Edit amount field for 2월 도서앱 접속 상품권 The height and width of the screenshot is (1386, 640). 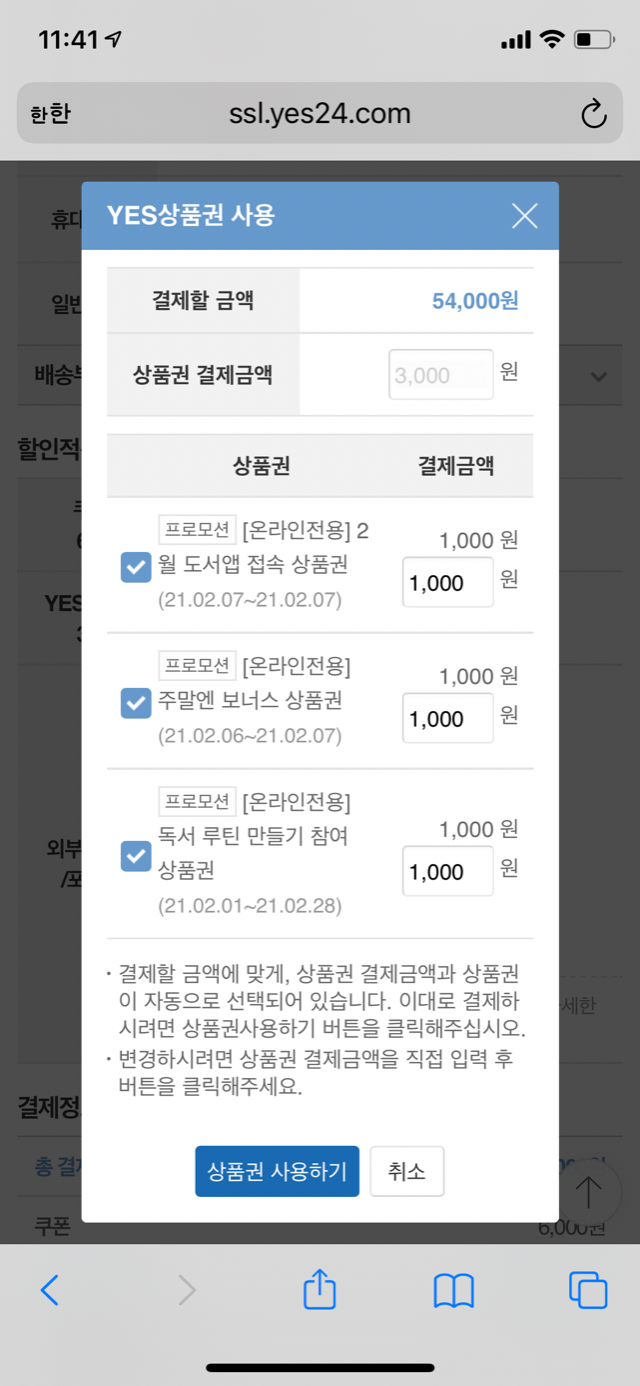point(447,583)
